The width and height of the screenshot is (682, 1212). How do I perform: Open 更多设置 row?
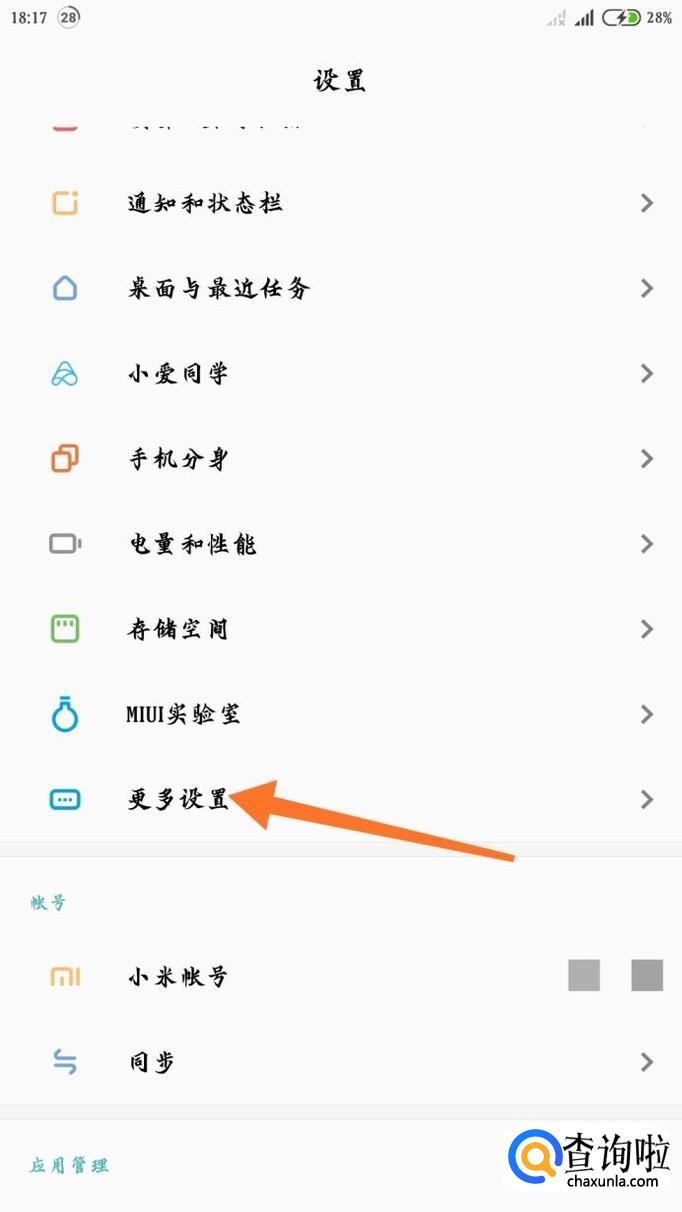(178, 799)
